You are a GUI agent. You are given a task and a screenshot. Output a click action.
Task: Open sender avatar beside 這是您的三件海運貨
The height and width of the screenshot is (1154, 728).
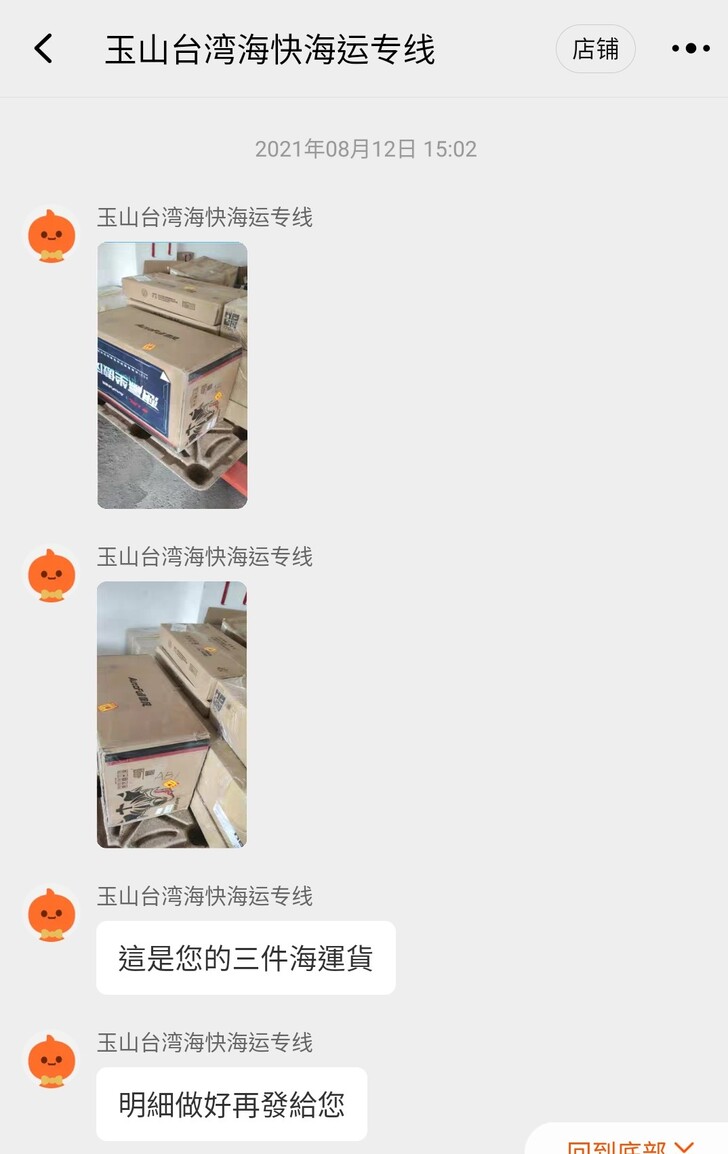click(x=51, y=915)
